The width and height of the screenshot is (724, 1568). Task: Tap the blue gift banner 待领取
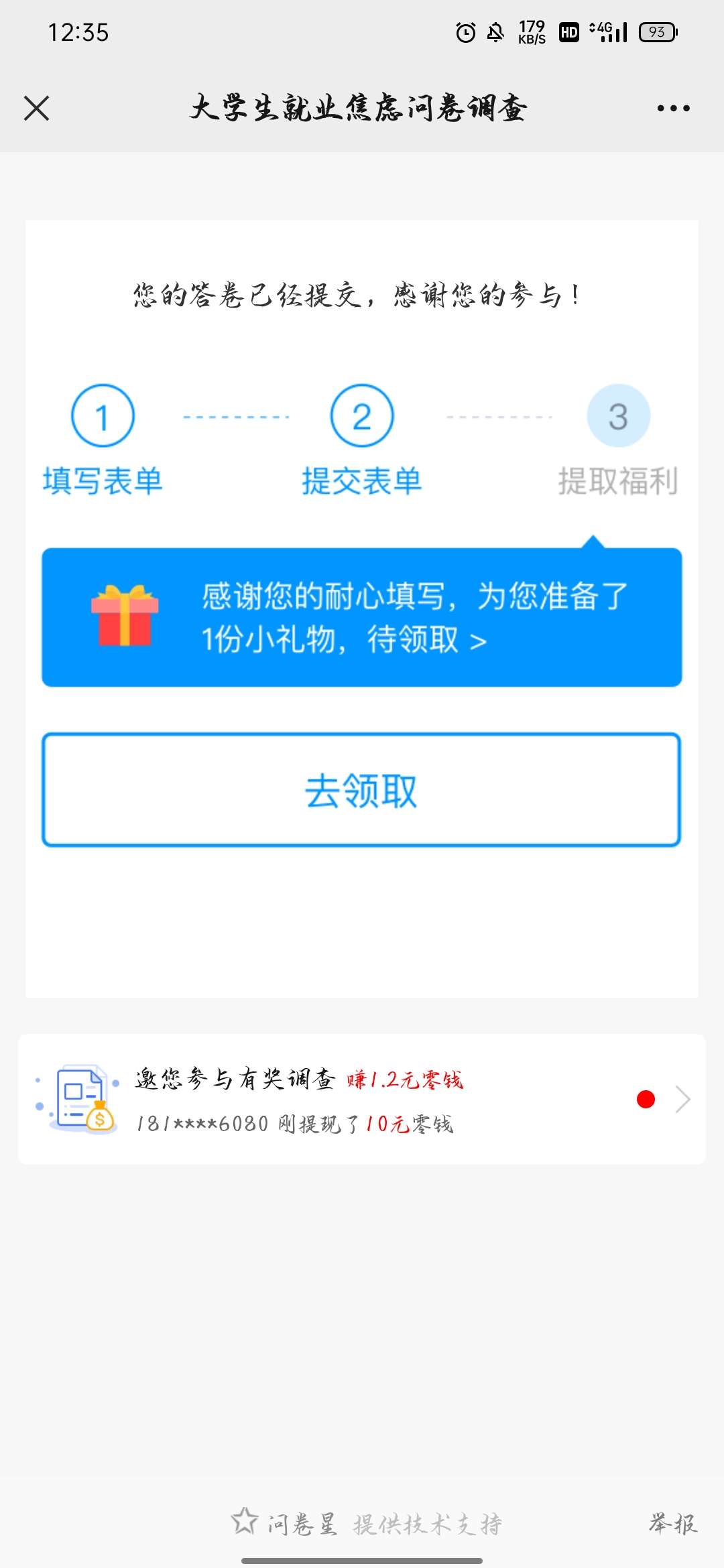click(361, 617)
